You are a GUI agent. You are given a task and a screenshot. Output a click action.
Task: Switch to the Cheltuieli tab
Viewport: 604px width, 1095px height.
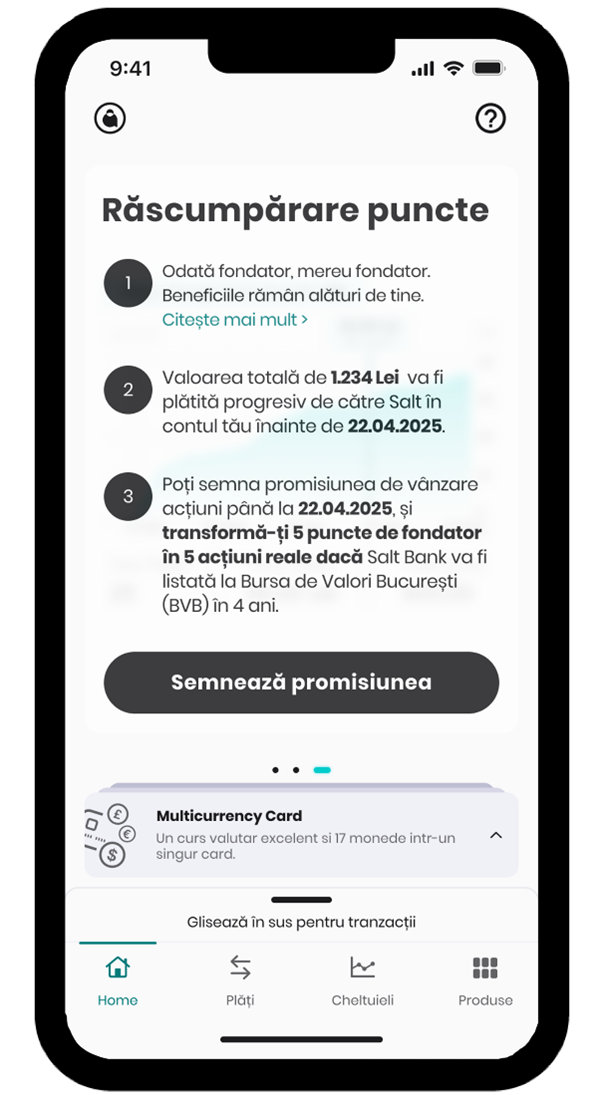tap(362, 980)
